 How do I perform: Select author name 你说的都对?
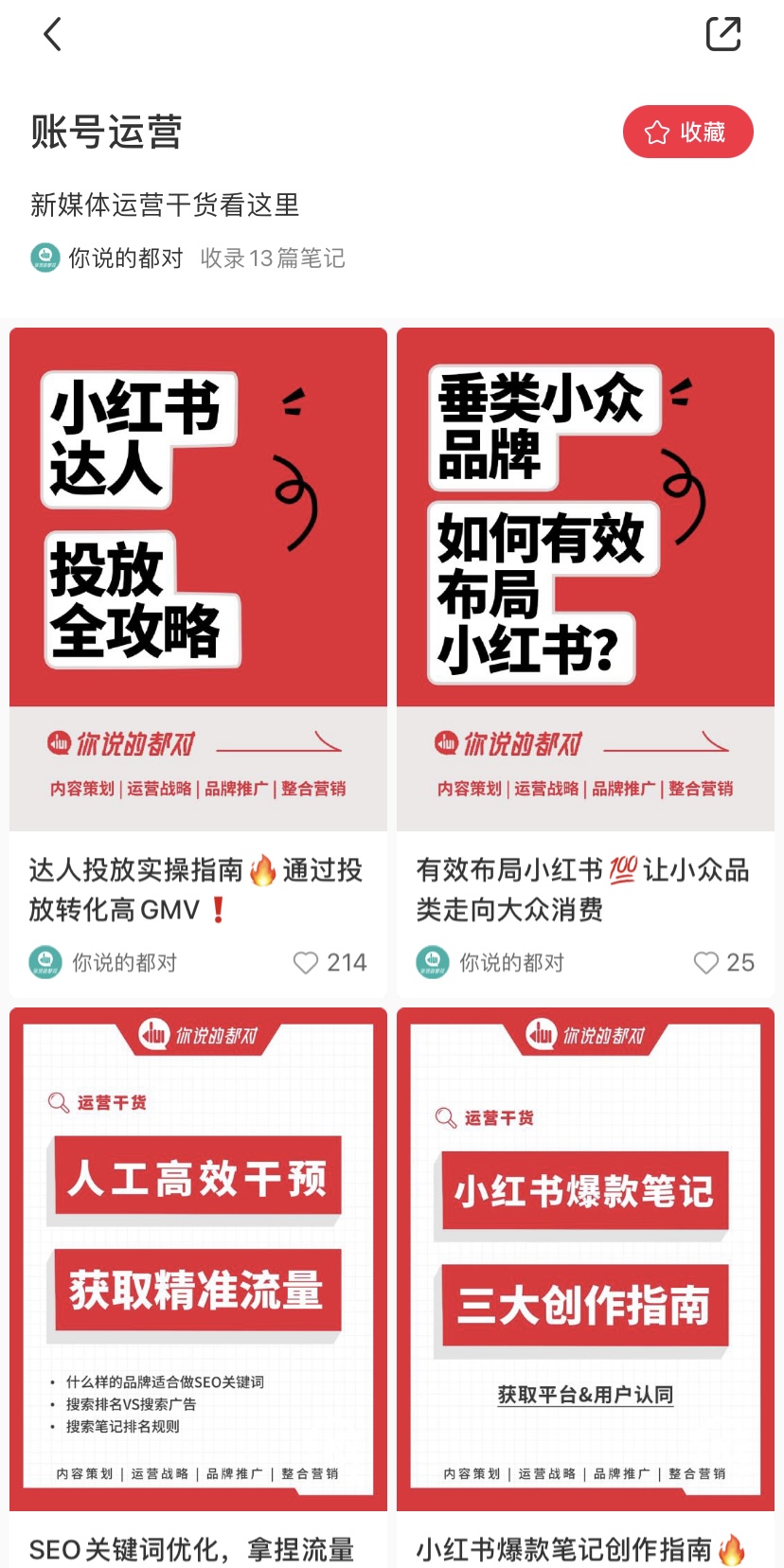122,258
